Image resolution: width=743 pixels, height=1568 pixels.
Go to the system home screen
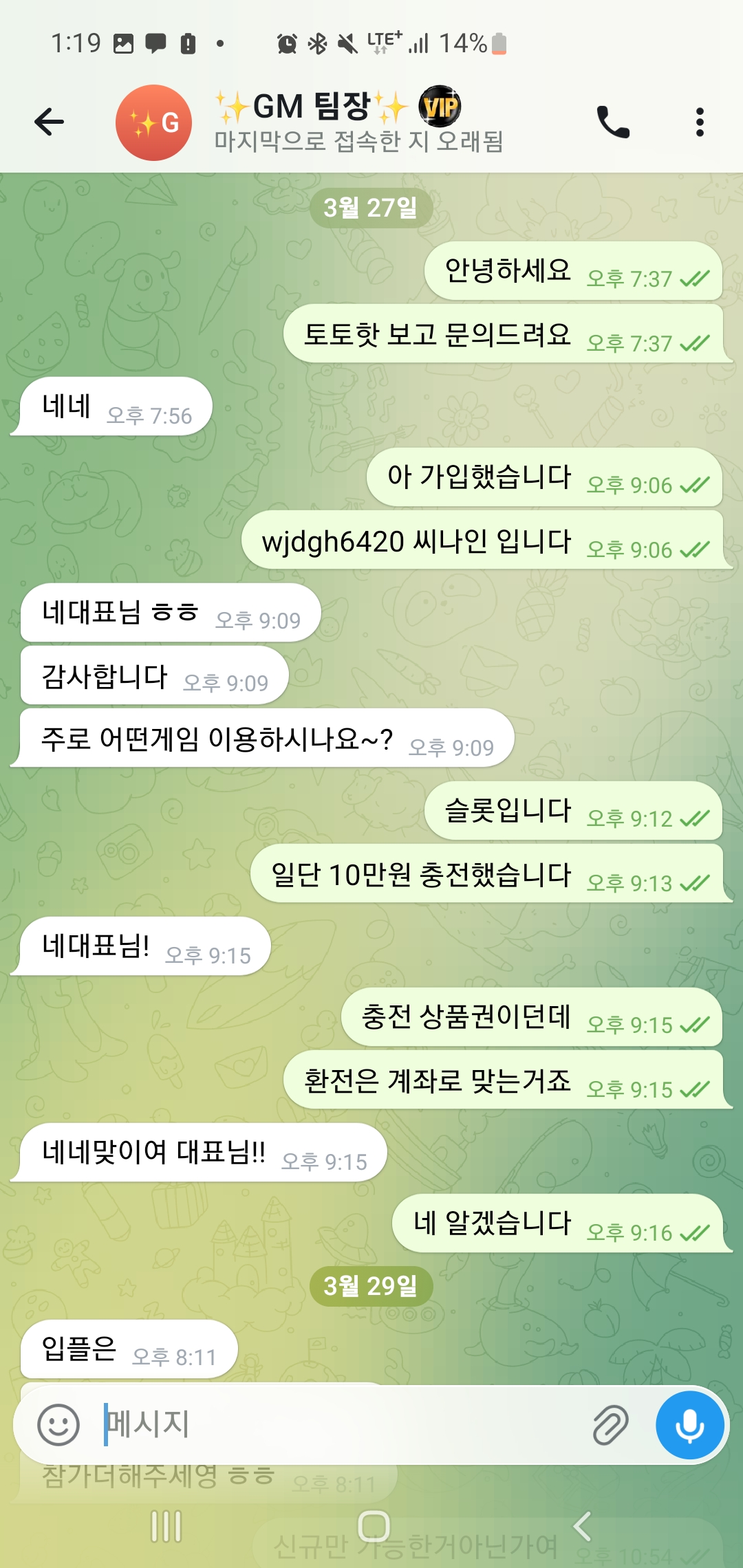(x=374, y=1527)
